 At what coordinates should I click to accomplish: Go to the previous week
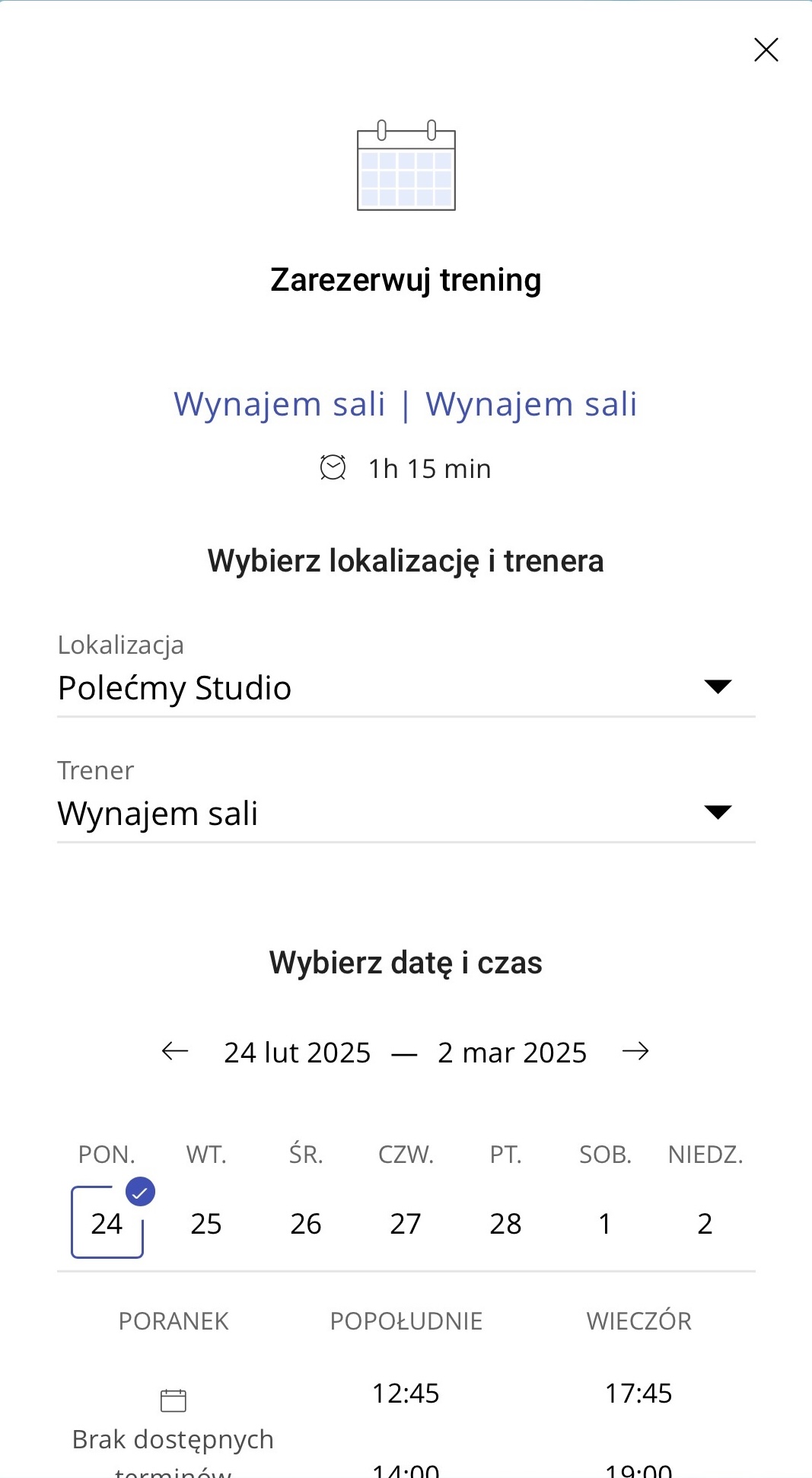click(x=175, y=1052)
